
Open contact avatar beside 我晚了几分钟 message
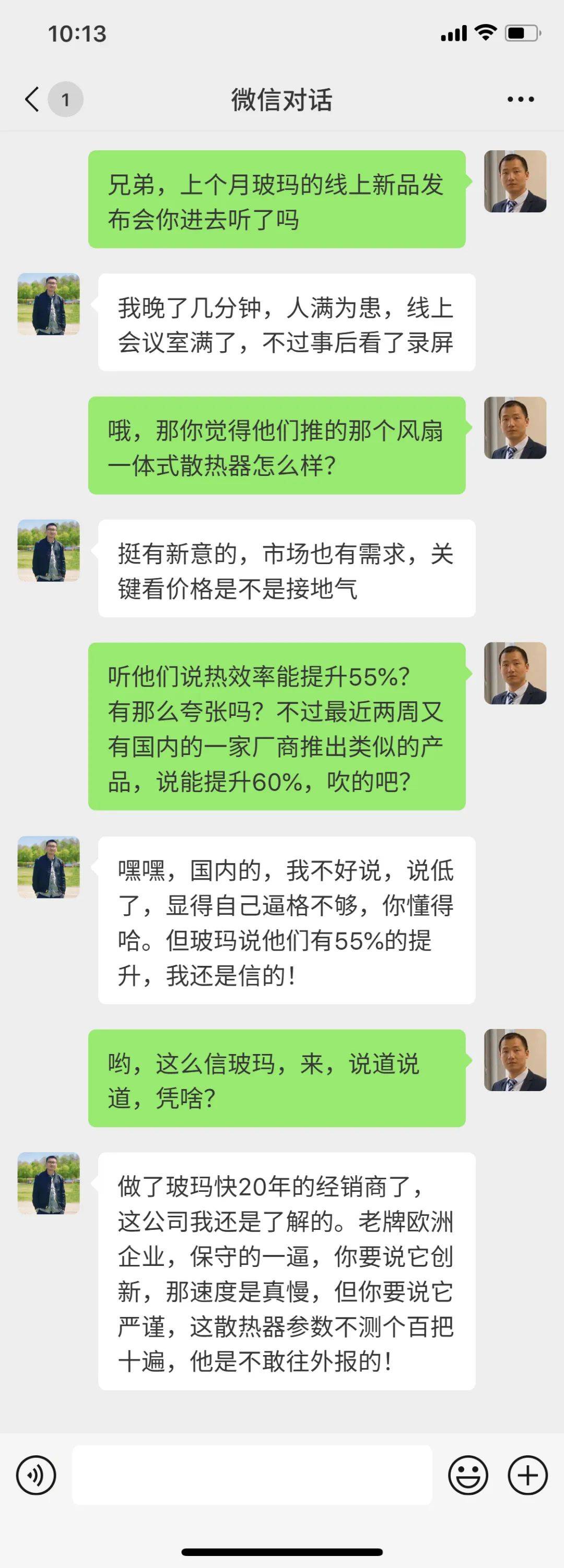tap(49, 304)
